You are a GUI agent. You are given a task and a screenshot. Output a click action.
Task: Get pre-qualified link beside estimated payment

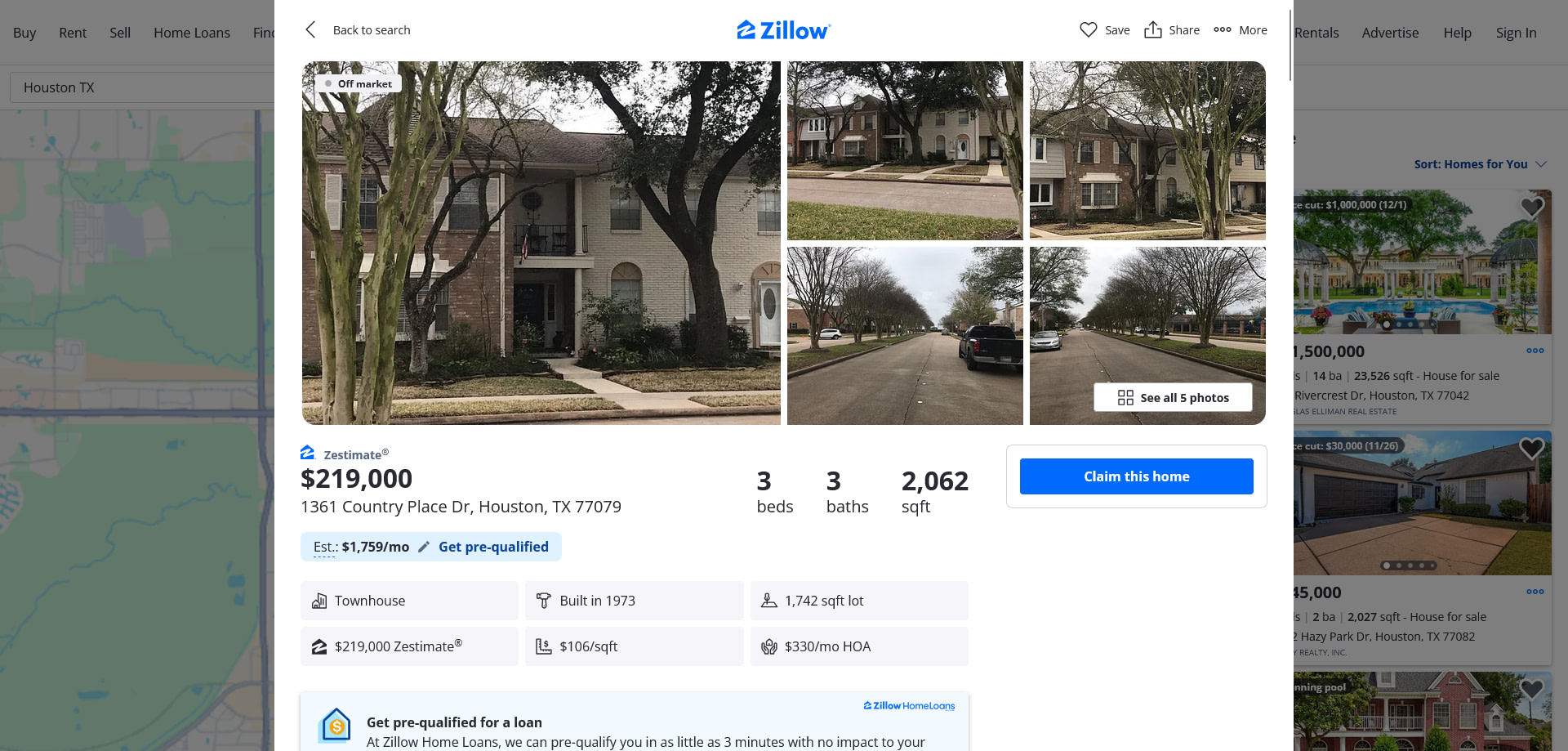point(493,547)
